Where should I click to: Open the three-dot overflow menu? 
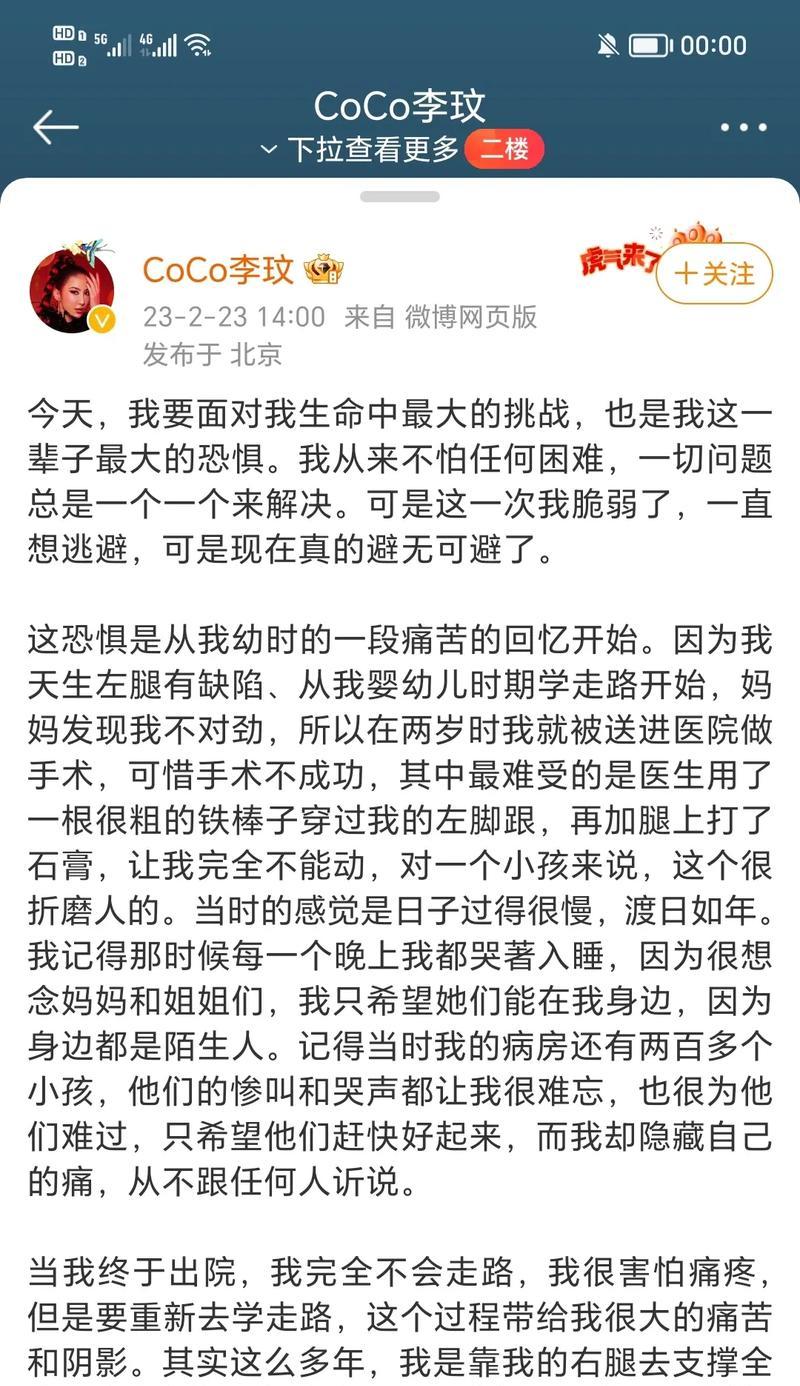coord(743,128)
